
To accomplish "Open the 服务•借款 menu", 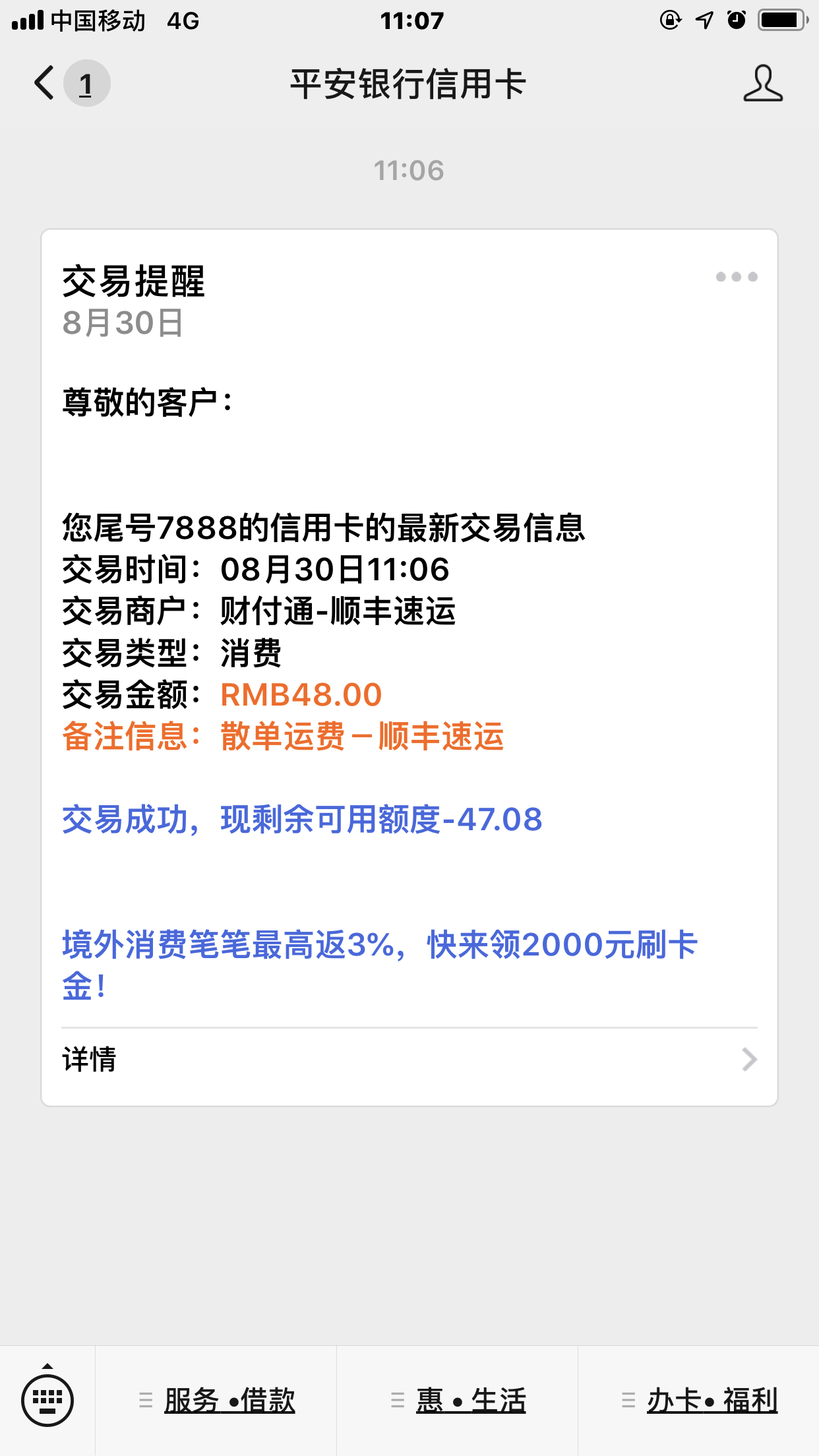I will 218,1400.
